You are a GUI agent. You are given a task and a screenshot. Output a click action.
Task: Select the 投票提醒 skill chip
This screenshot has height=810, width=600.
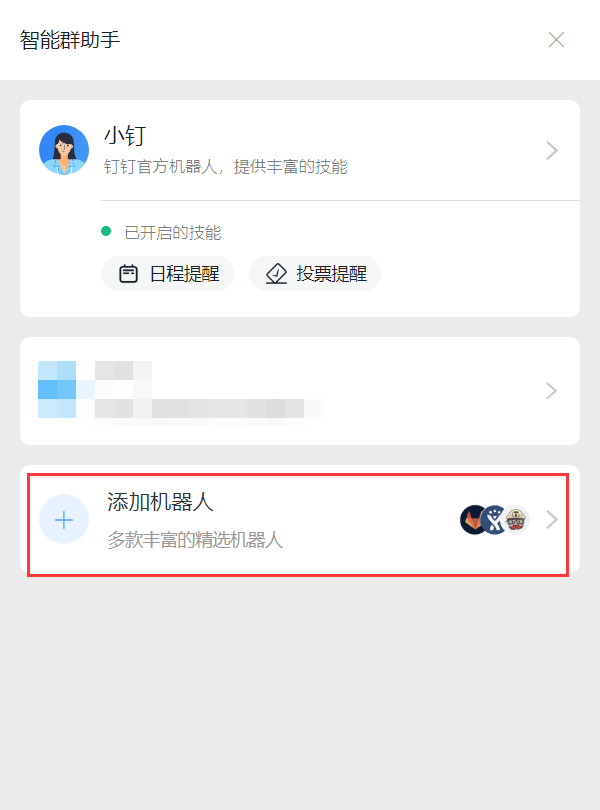point(315,274)
